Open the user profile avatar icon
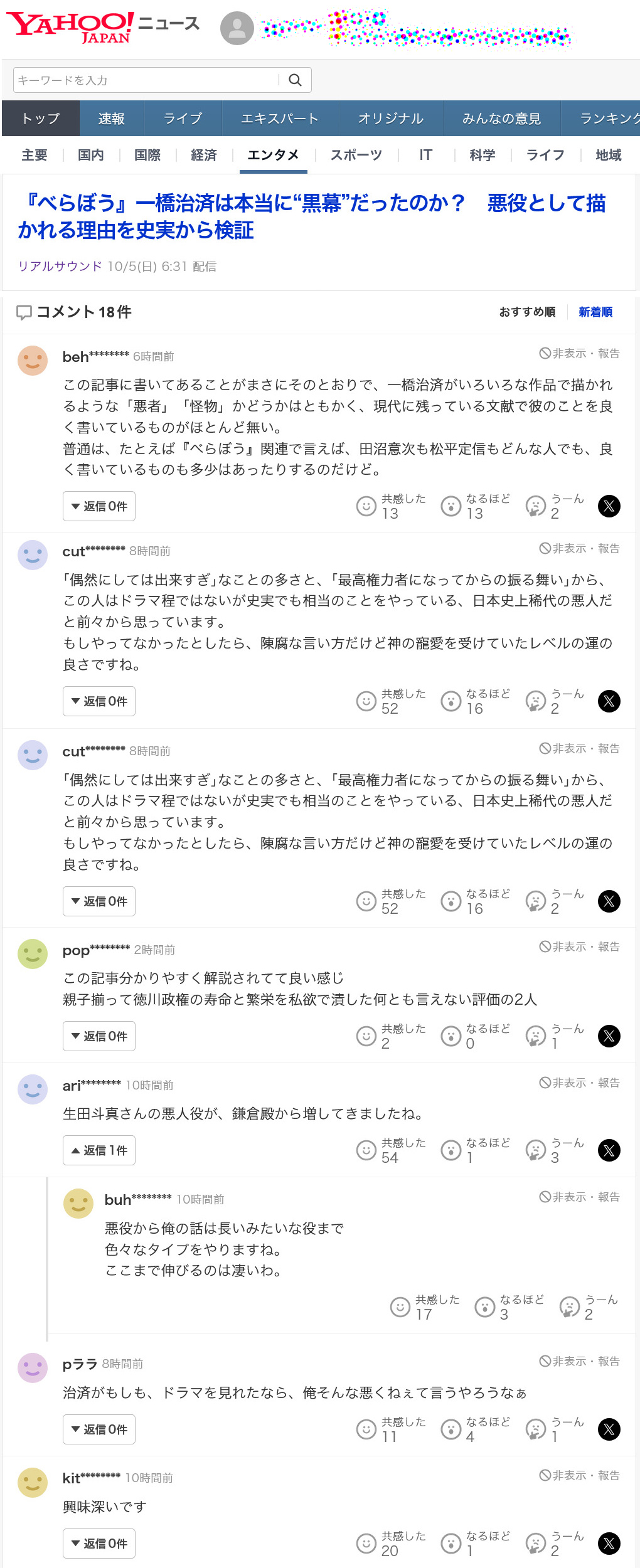Screen dimensions: 640x1568 pyautogui.click(x=237, y=28)
